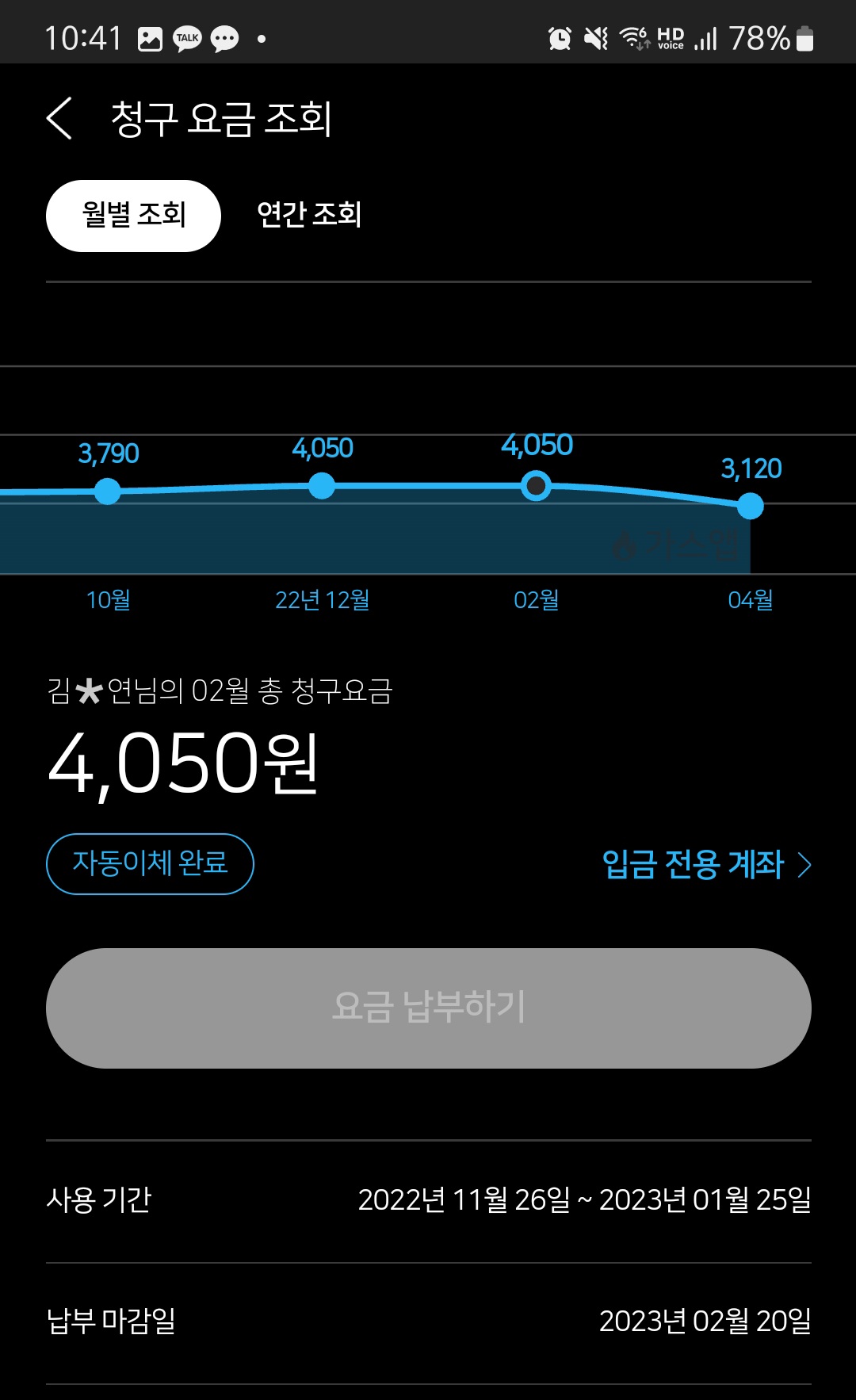The height and width of the screenshot is (1400, 856).
Task: Select the 02월 point on the chart
Action: point(537,485)
